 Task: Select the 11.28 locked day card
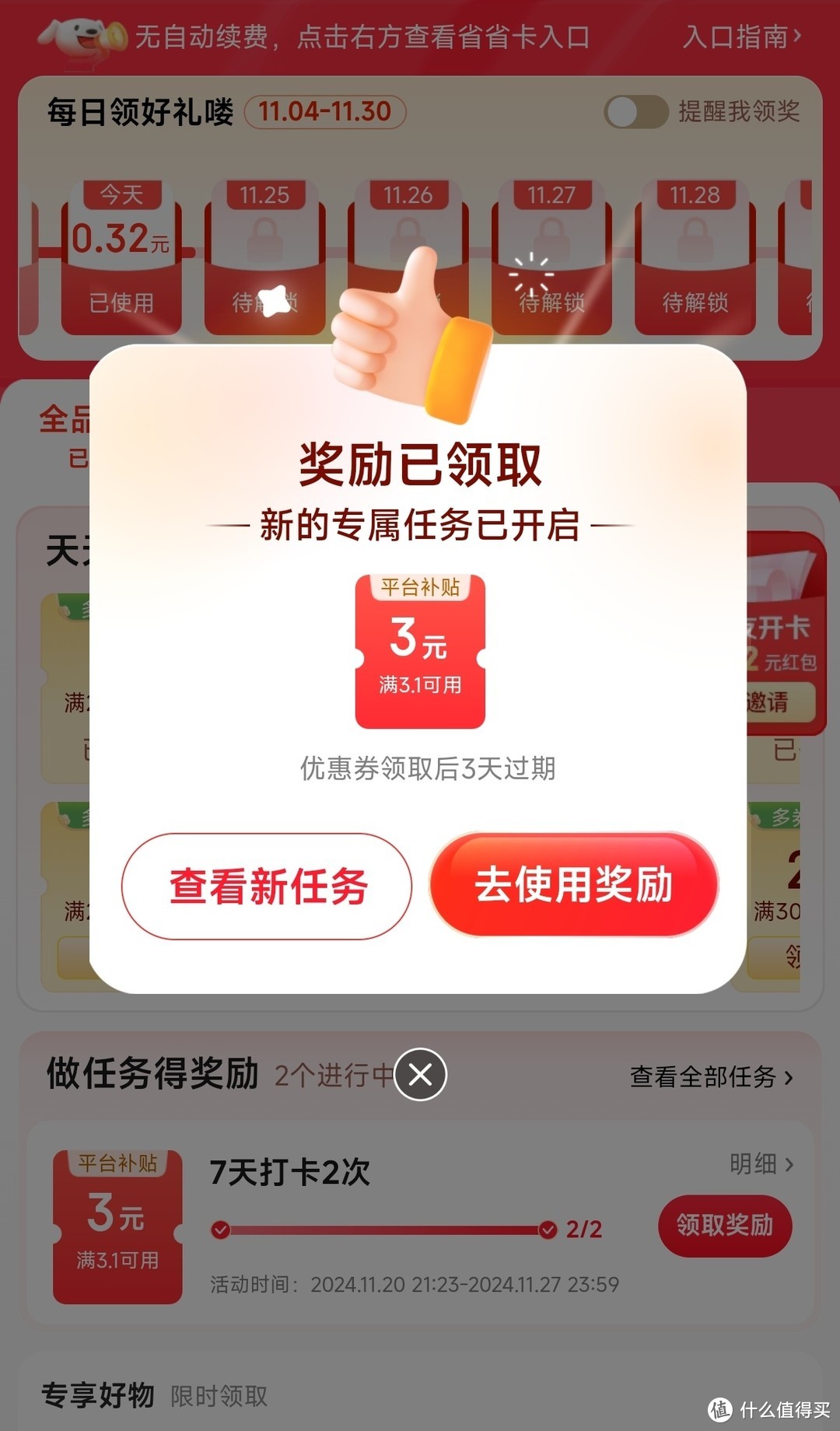(695, 257)
